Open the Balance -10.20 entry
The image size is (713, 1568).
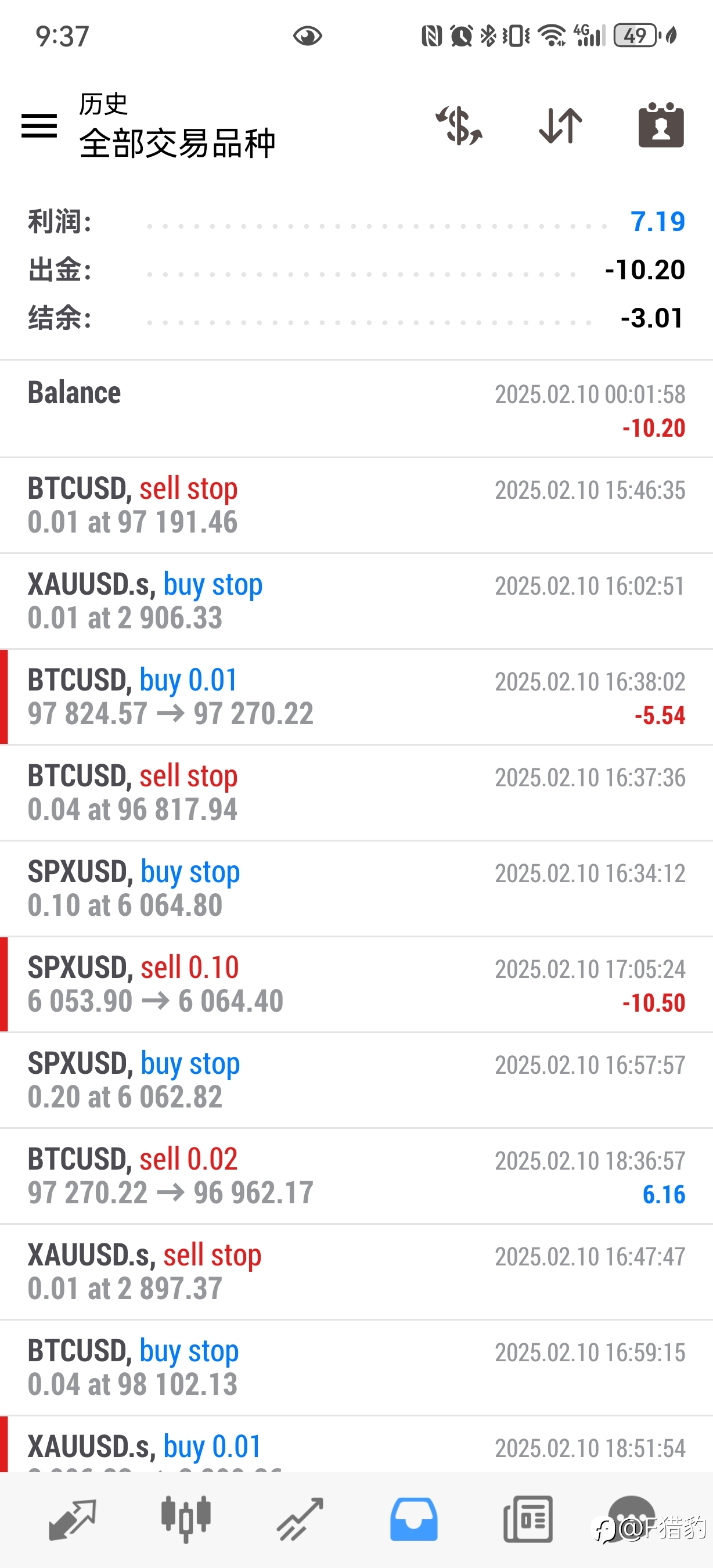point(356,409)
